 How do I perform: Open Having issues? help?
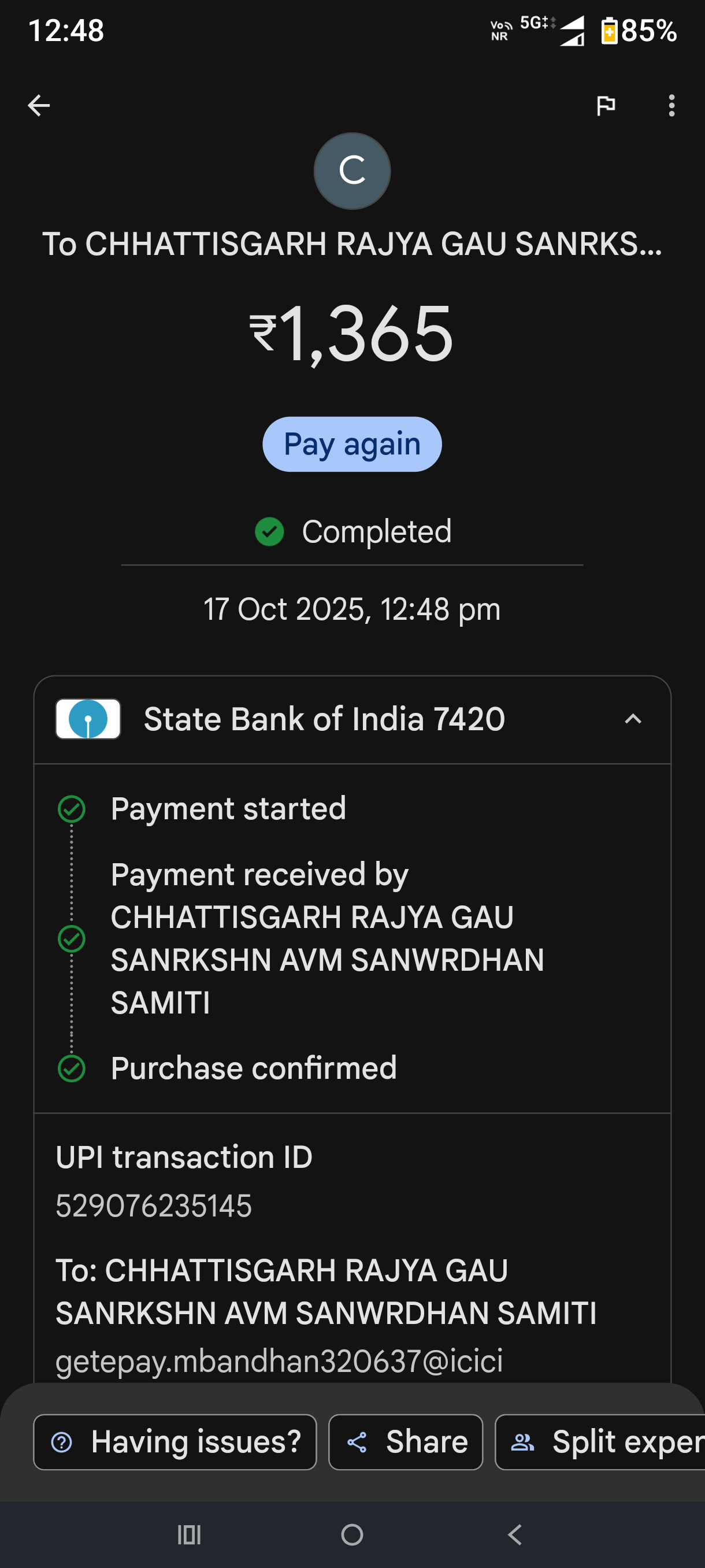point(175,1441)
